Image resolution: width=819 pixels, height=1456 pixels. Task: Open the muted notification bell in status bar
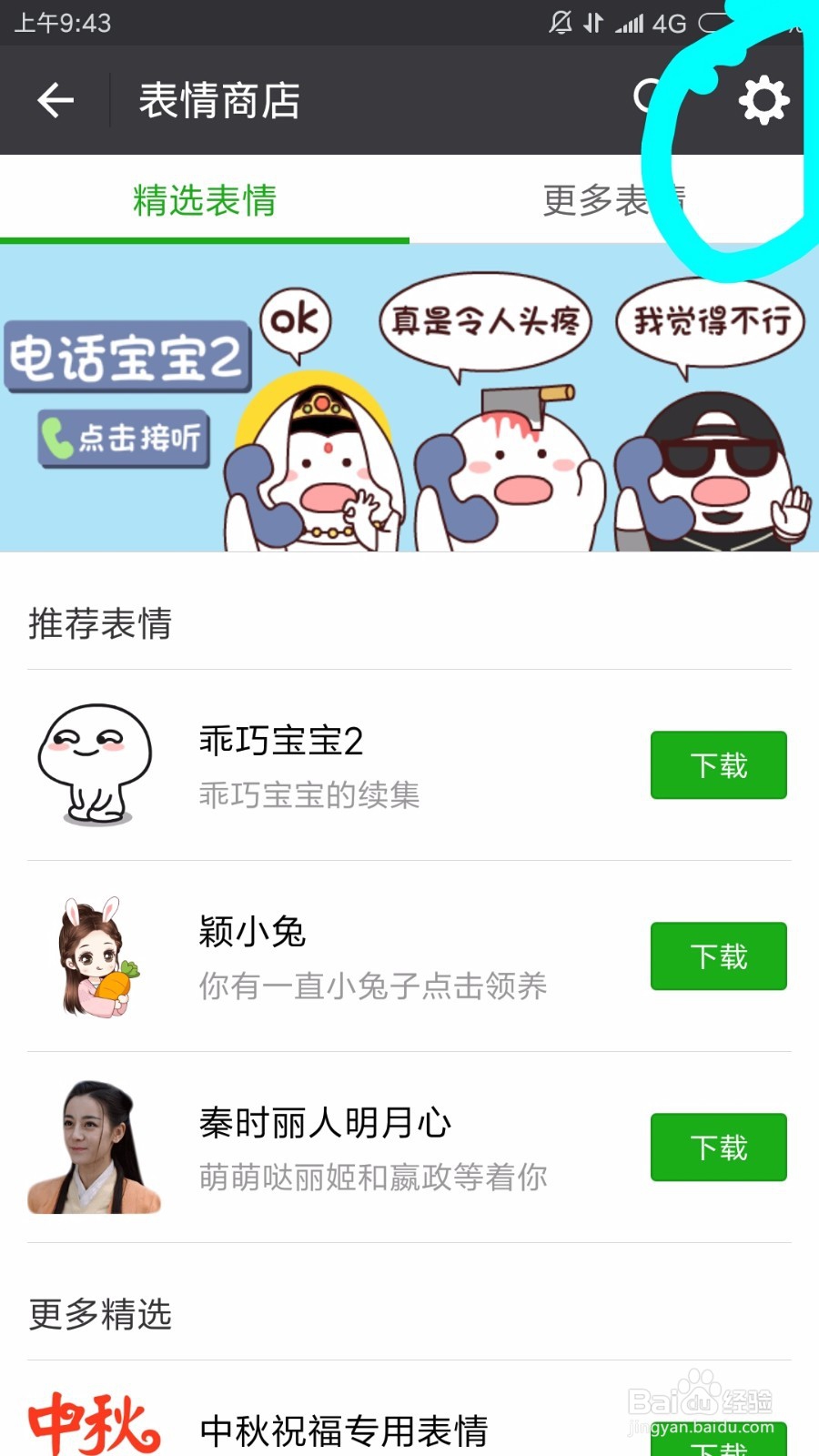560,22
